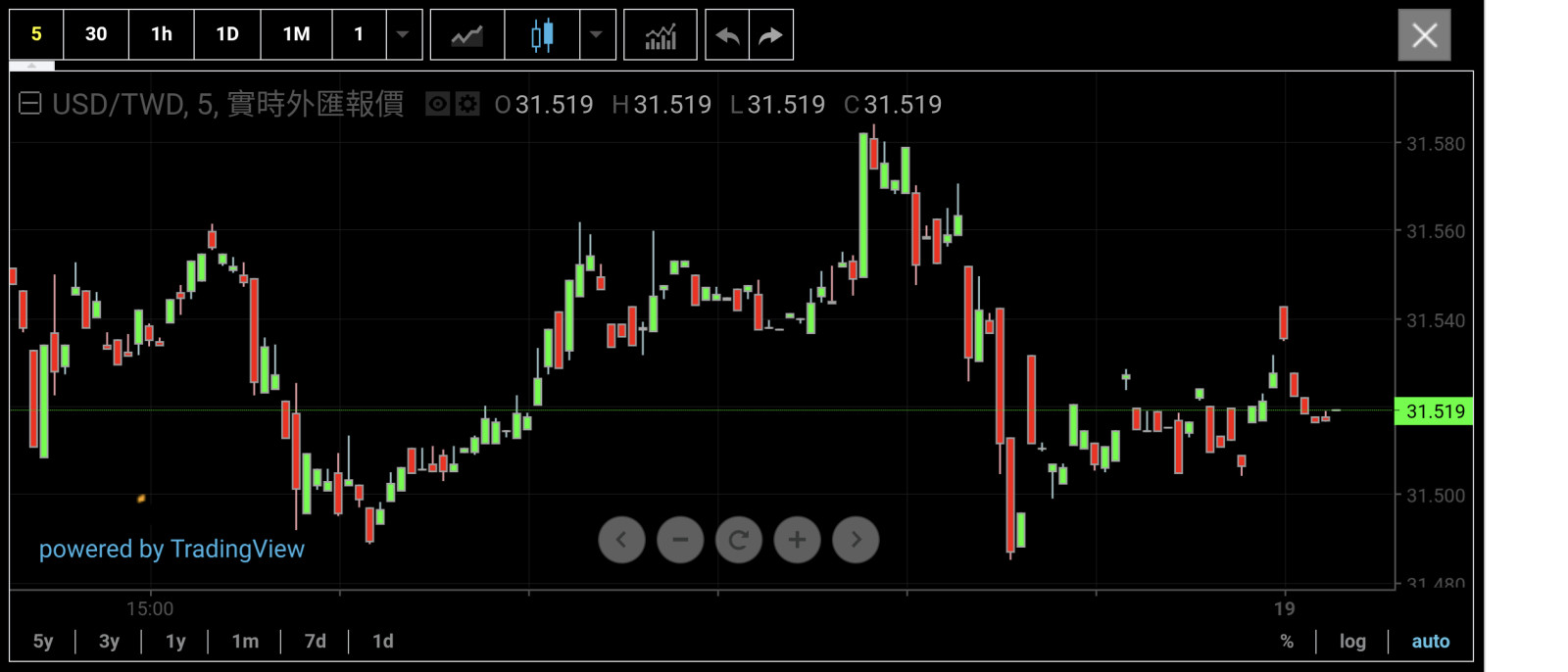Undo the last chart action
The height and width of the screenshot is (672, 1568).
pos(727,35)
